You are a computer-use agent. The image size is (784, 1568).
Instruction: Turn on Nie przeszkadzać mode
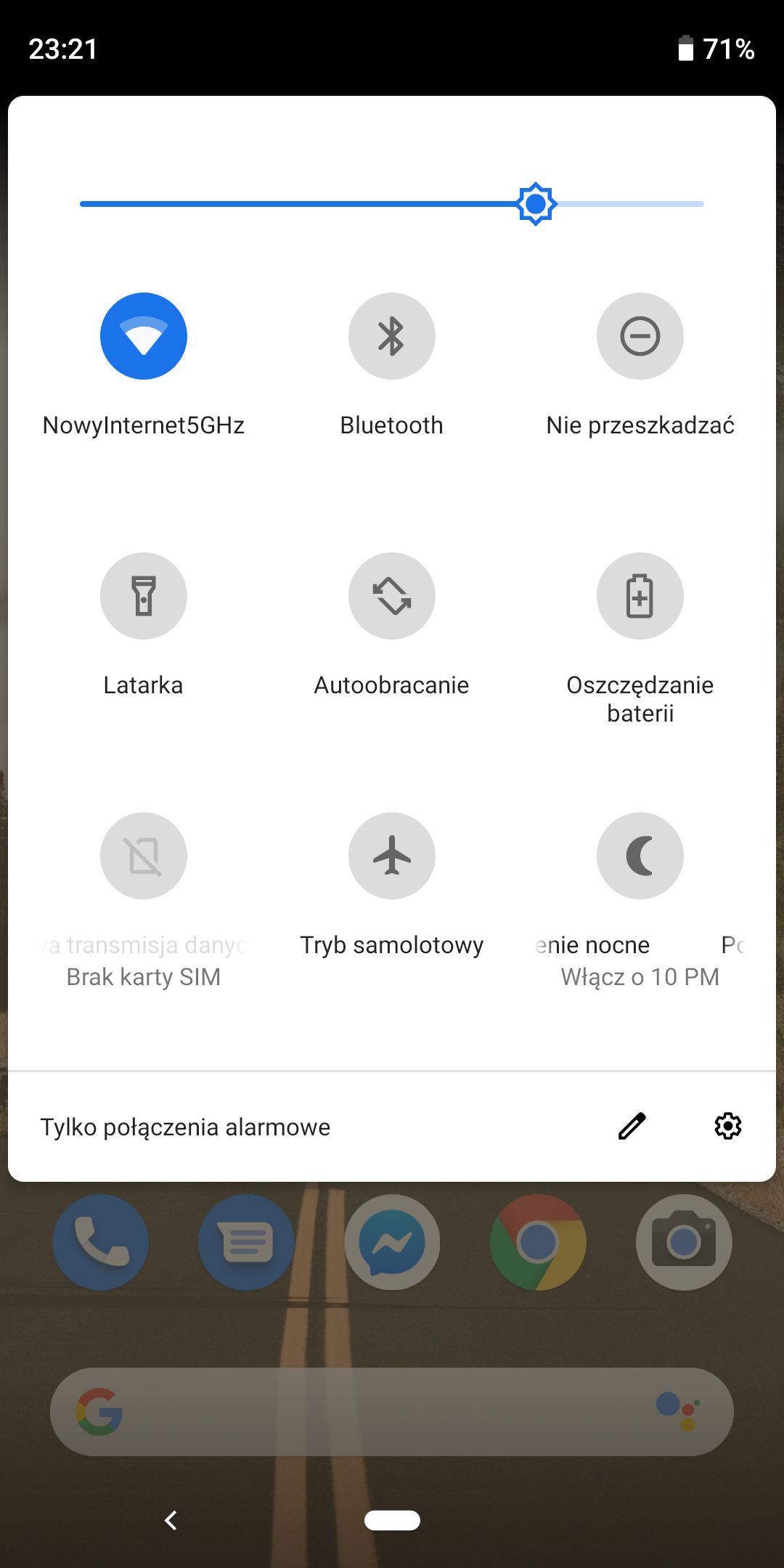click(640, 336)
